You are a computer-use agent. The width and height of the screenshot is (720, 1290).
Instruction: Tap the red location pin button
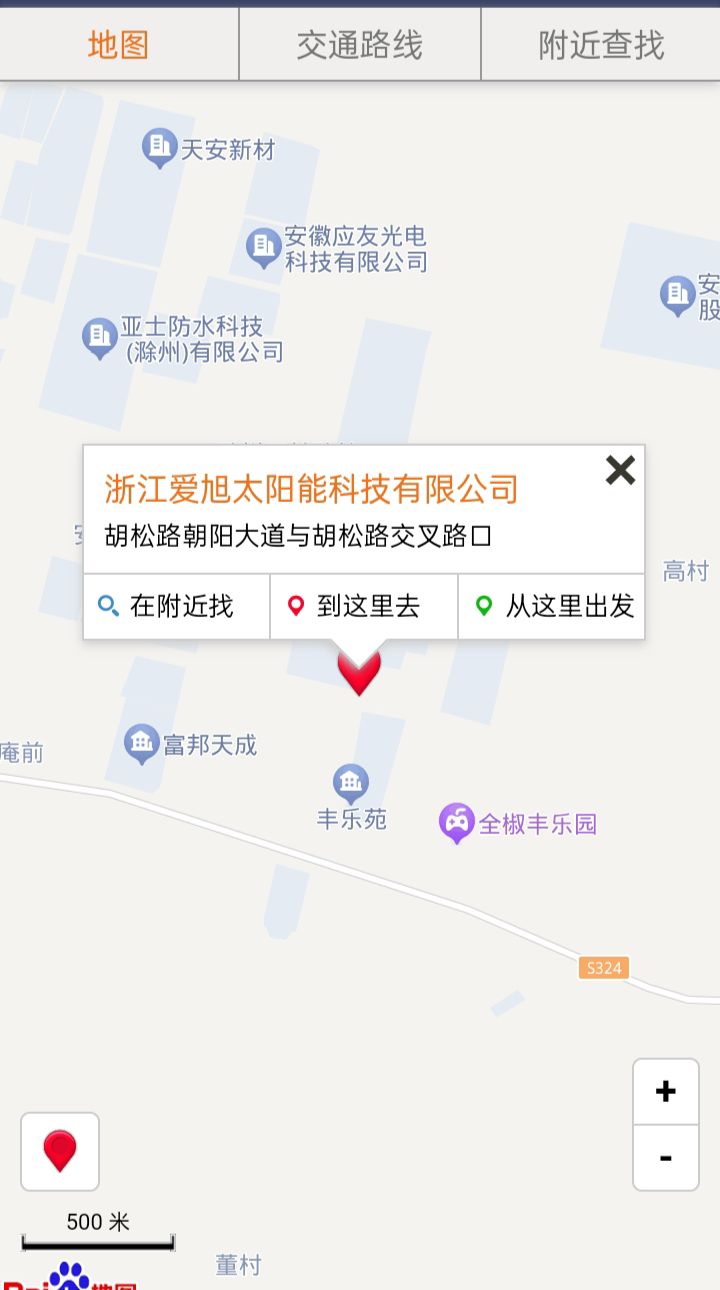point(60,1151)
